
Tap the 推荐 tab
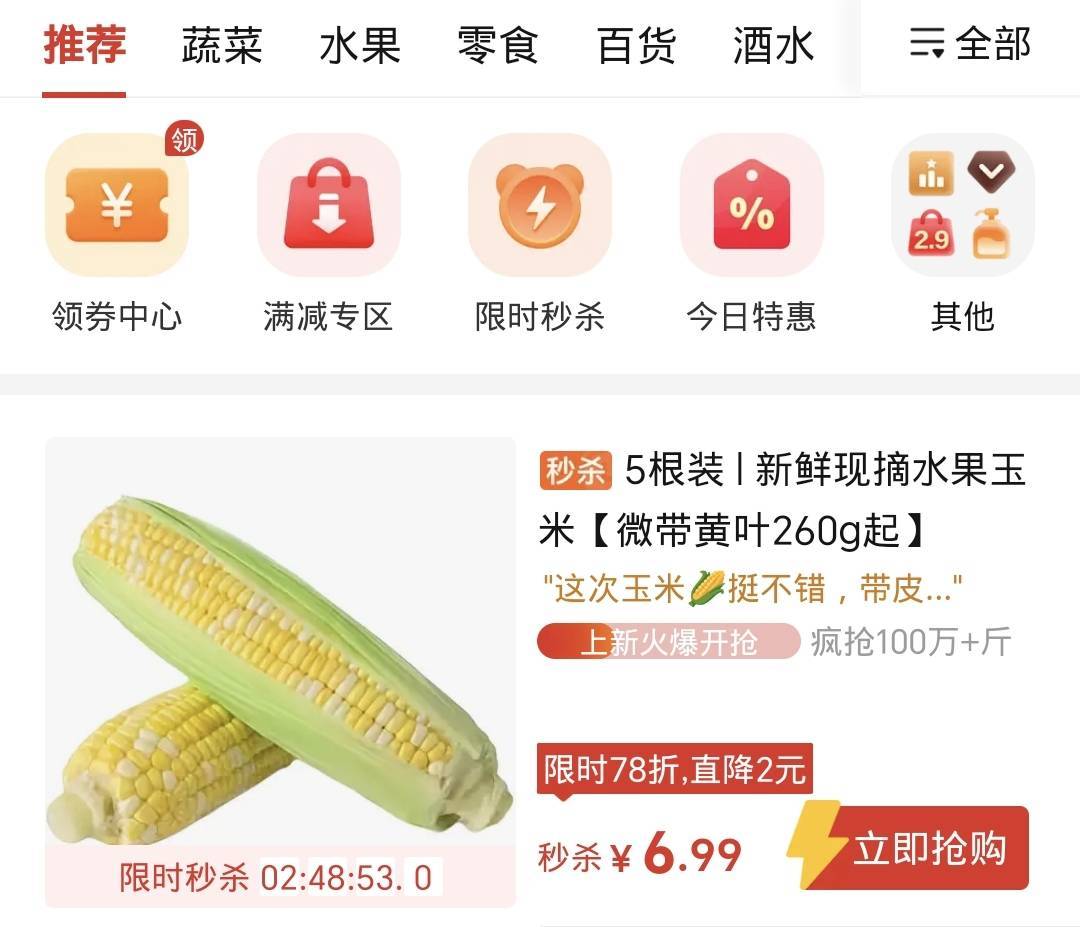pyautogui.click(x=84, y=46)
